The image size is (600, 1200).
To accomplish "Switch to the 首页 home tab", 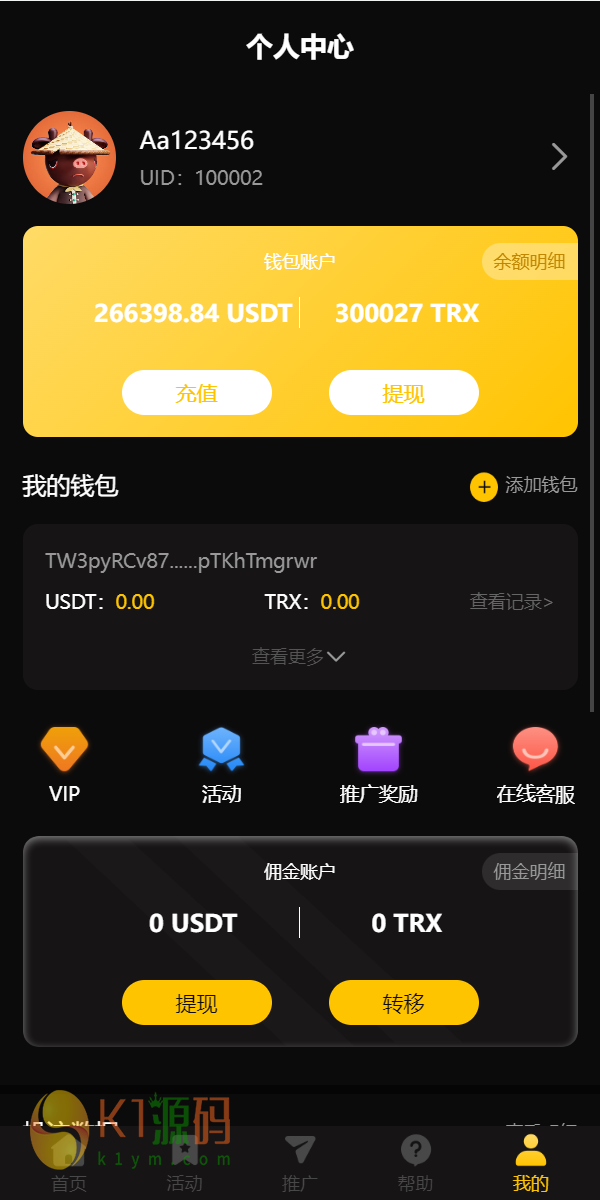I will coord(69,1165).
